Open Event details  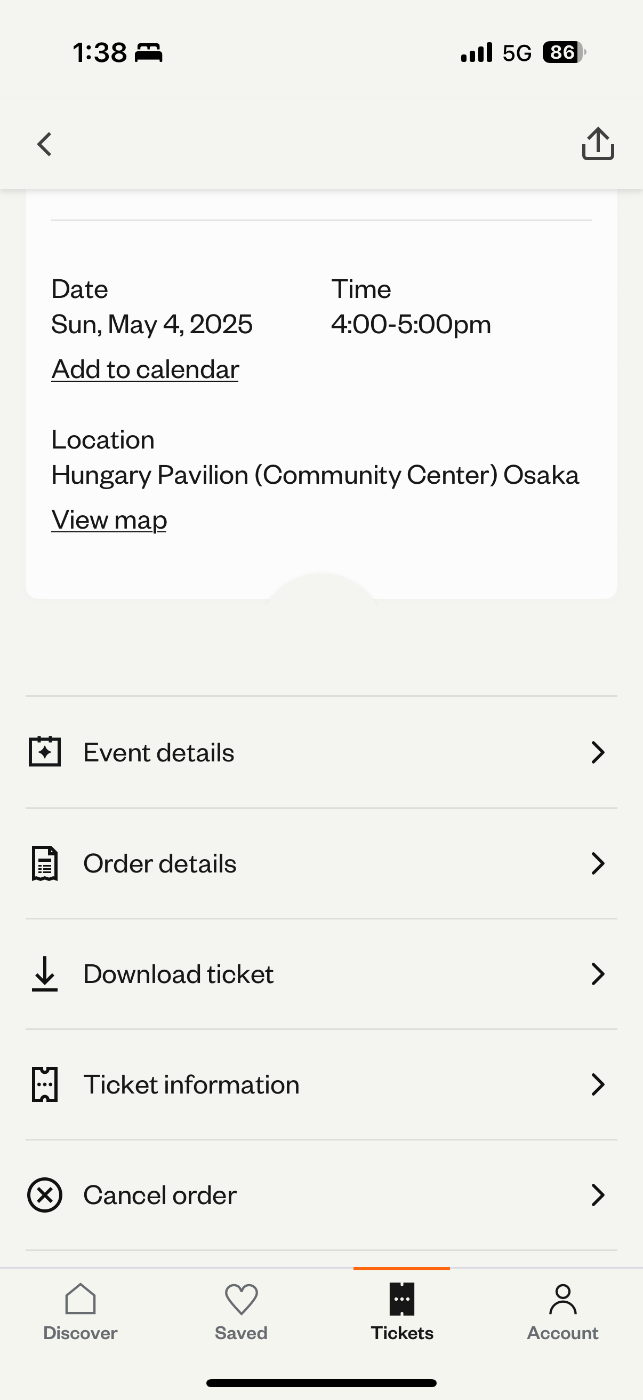321,753
